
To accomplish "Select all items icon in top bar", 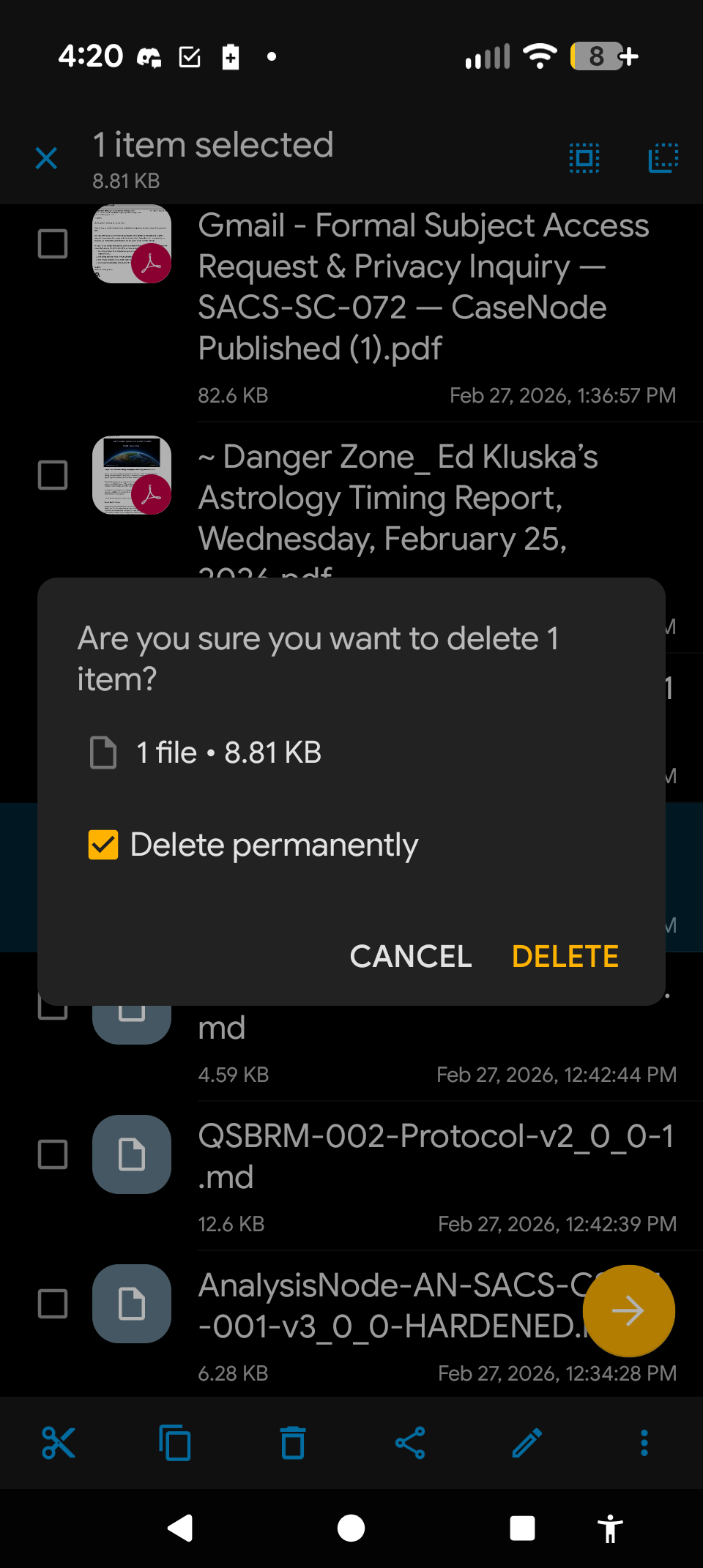I will pos(584,158).
